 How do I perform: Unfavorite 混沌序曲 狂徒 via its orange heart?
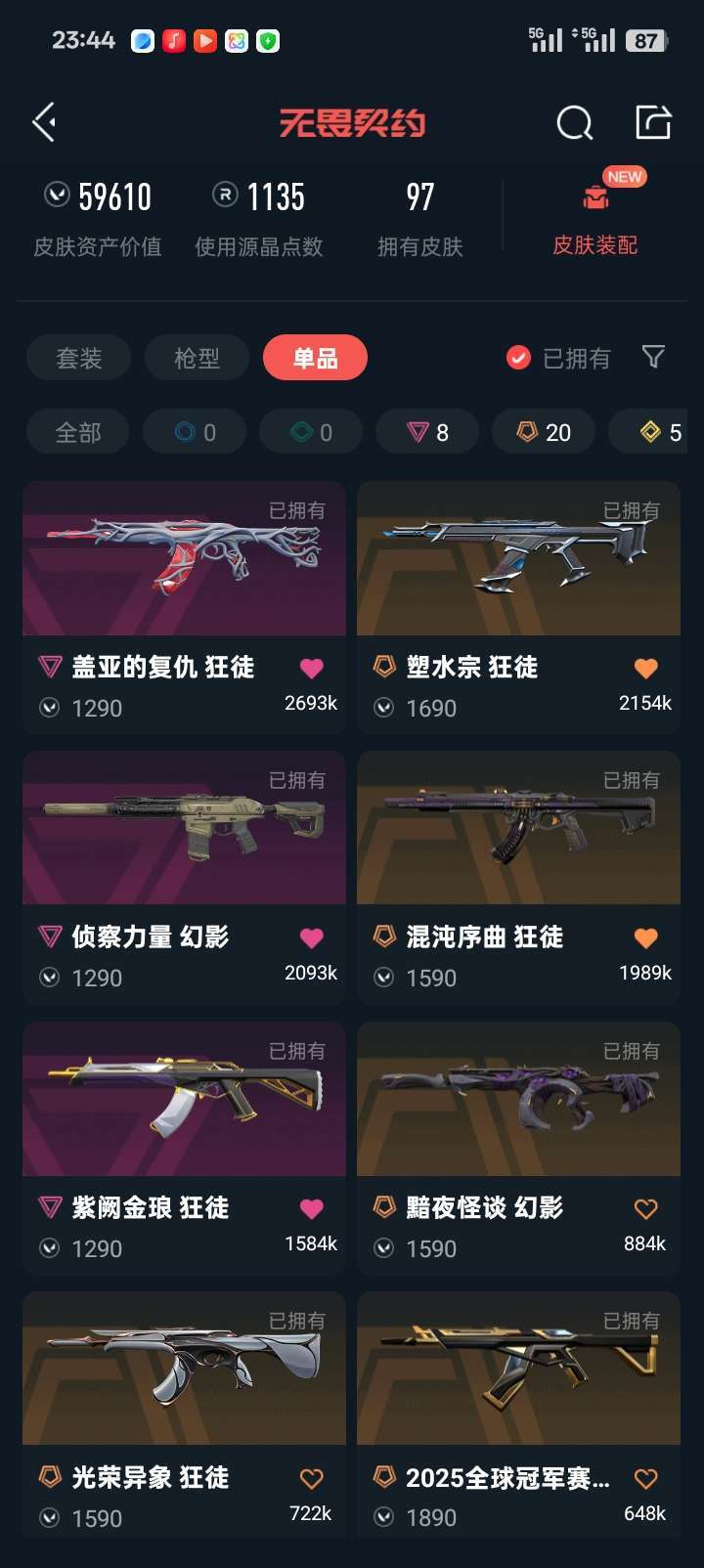644,937
